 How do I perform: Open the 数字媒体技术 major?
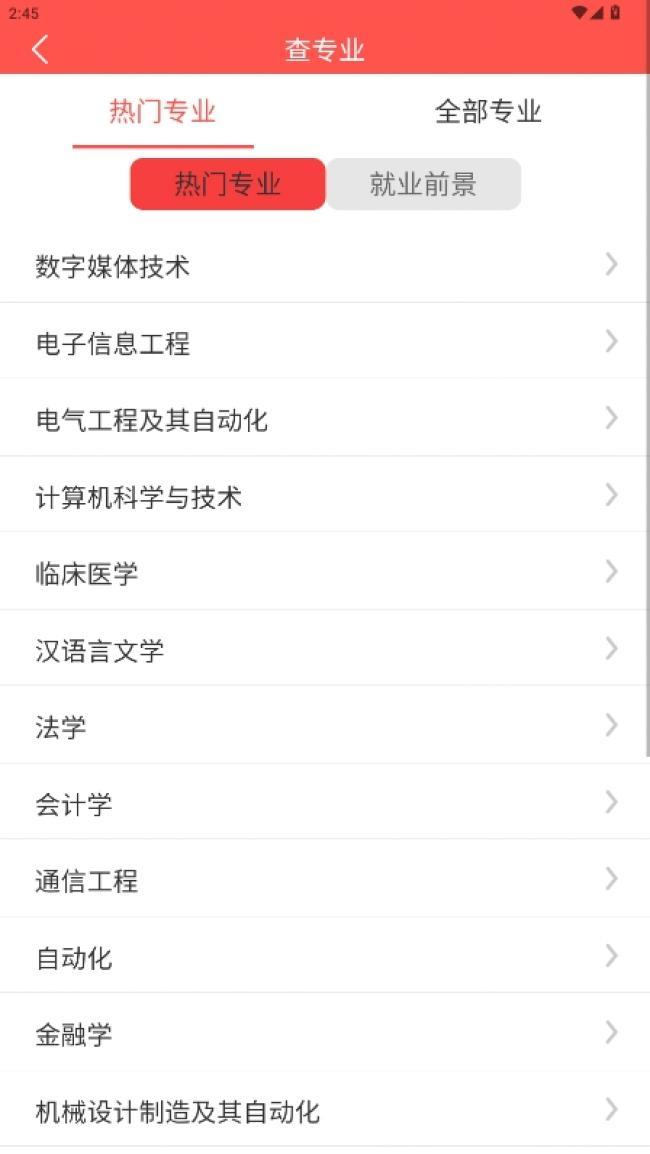(x=324, y=266)
